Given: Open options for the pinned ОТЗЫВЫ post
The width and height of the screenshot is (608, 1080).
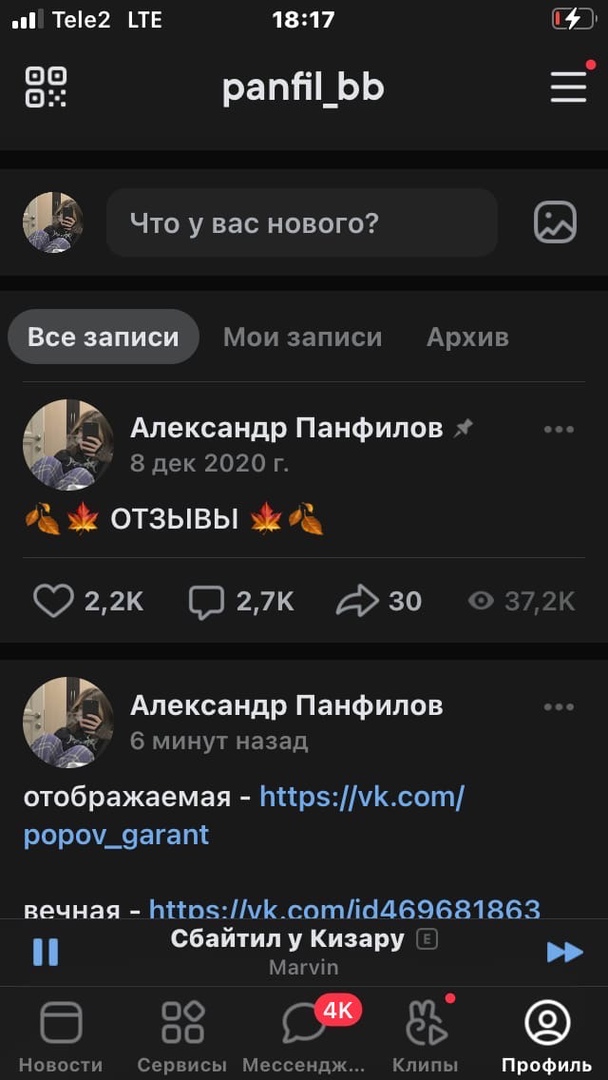Looking at the screenshot, I should [558, 430].
